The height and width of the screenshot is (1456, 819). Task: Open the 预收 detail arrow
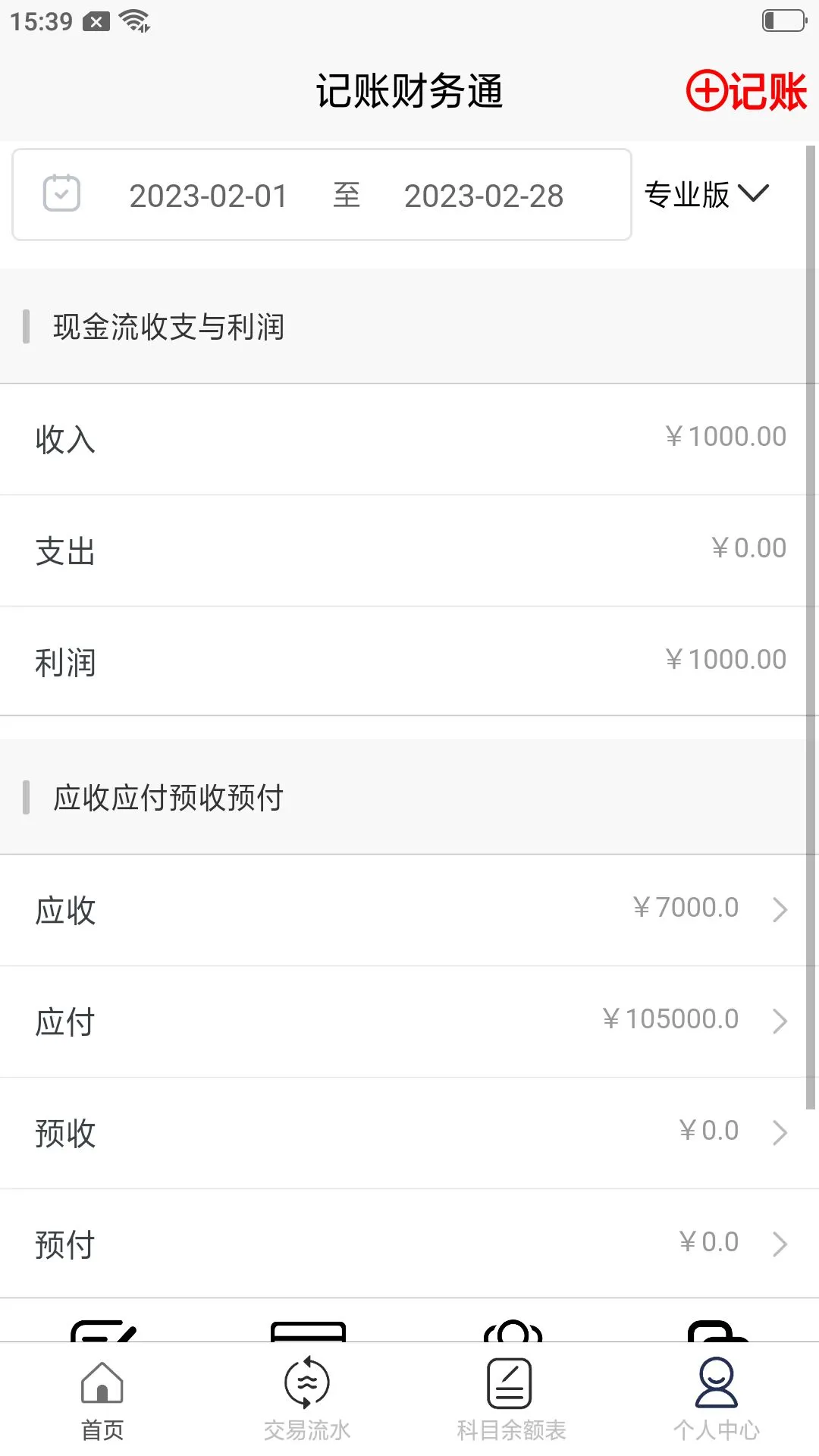click(780, 1133)
